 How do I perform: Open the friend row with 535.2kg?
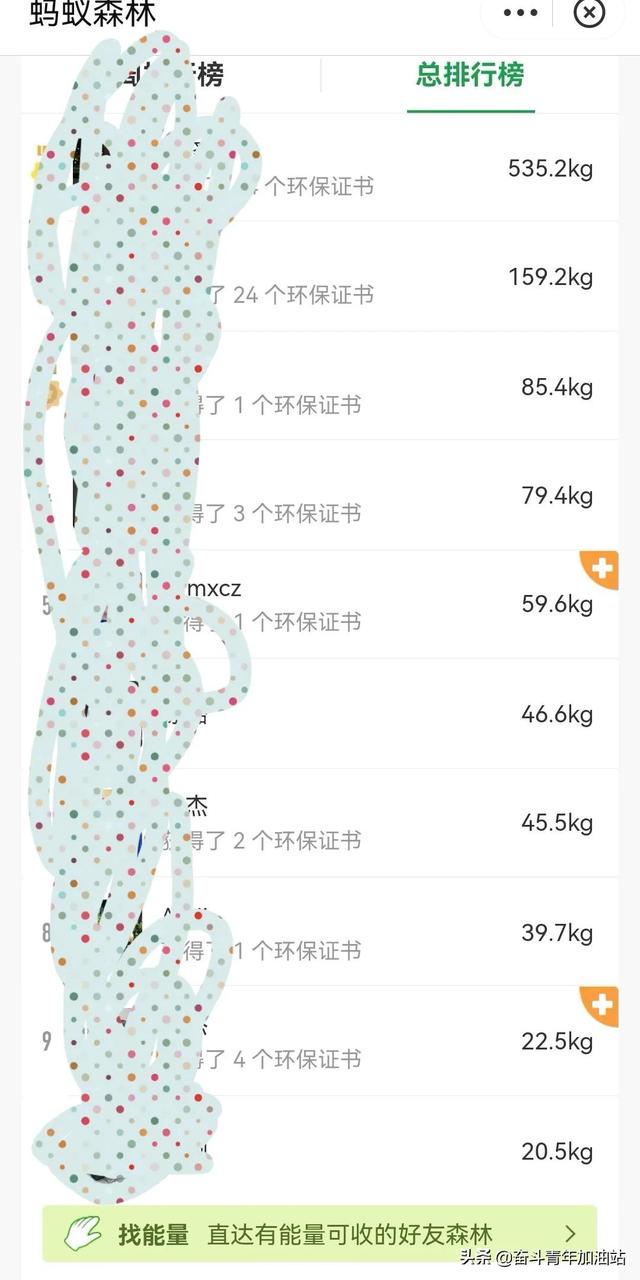400,168
